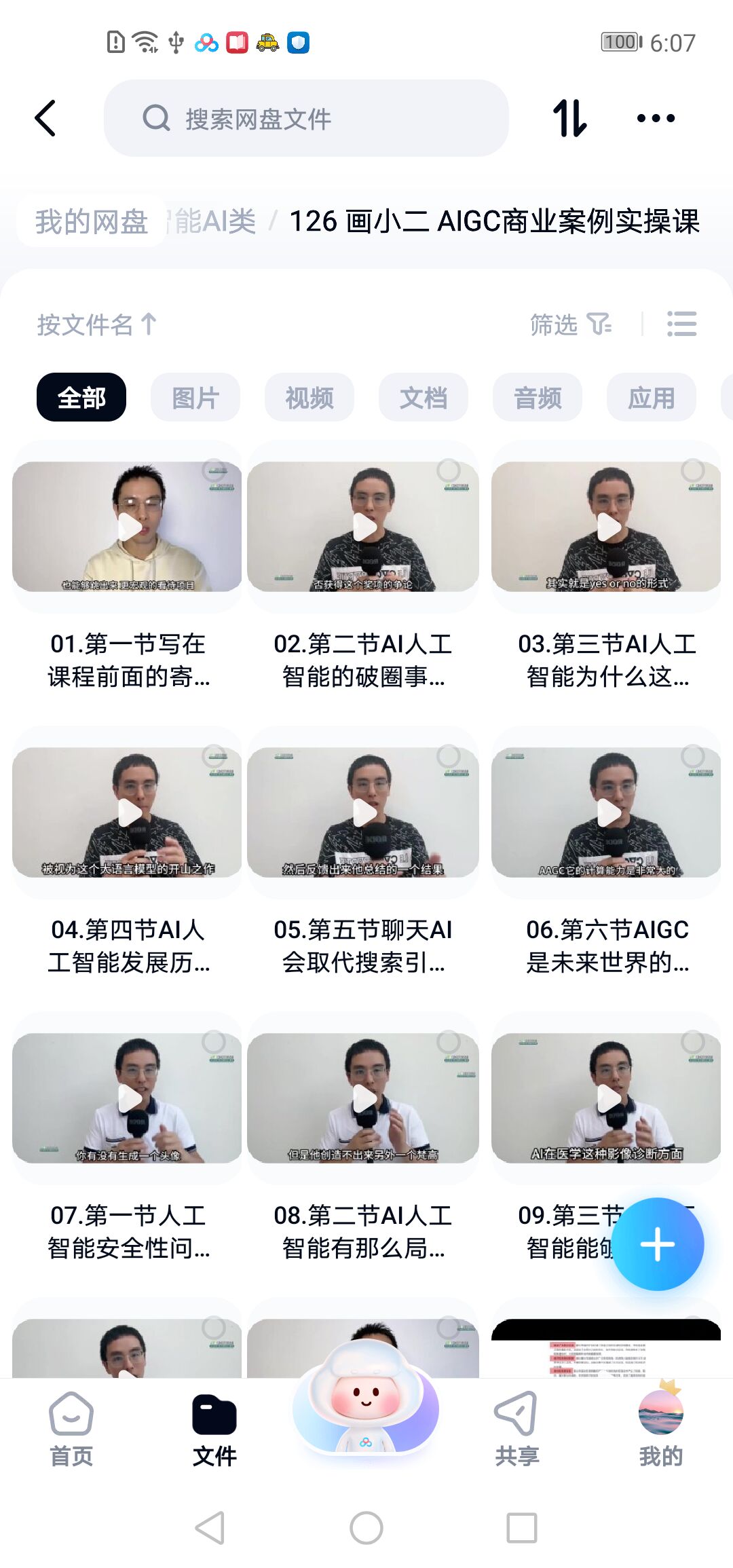This screenshot has width=733, height=1568.
Task: Change sort order via 按文件名
Action: click(96, 324)
